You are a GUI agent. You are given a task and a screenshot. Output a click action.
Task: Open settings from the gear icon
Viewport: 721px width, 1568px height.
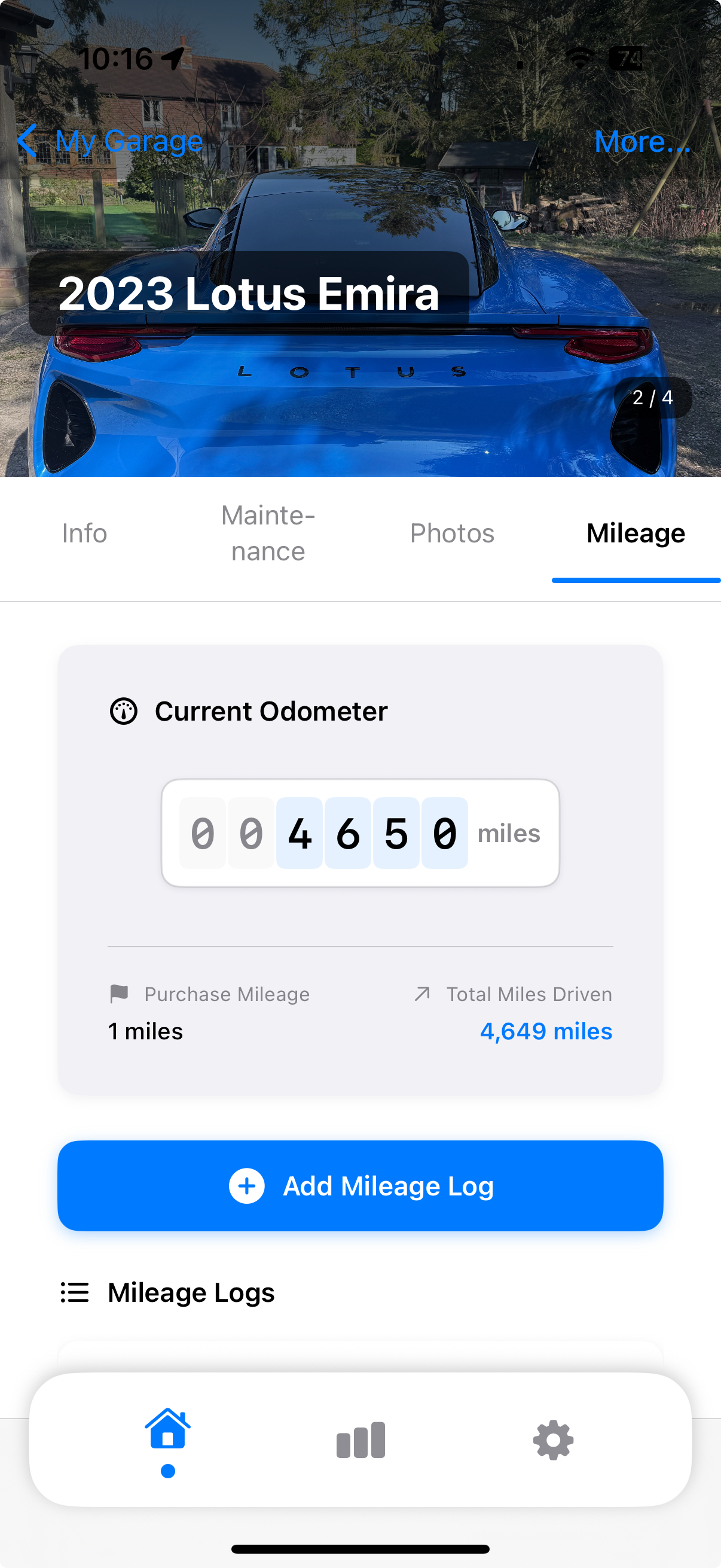[553, 1440]
